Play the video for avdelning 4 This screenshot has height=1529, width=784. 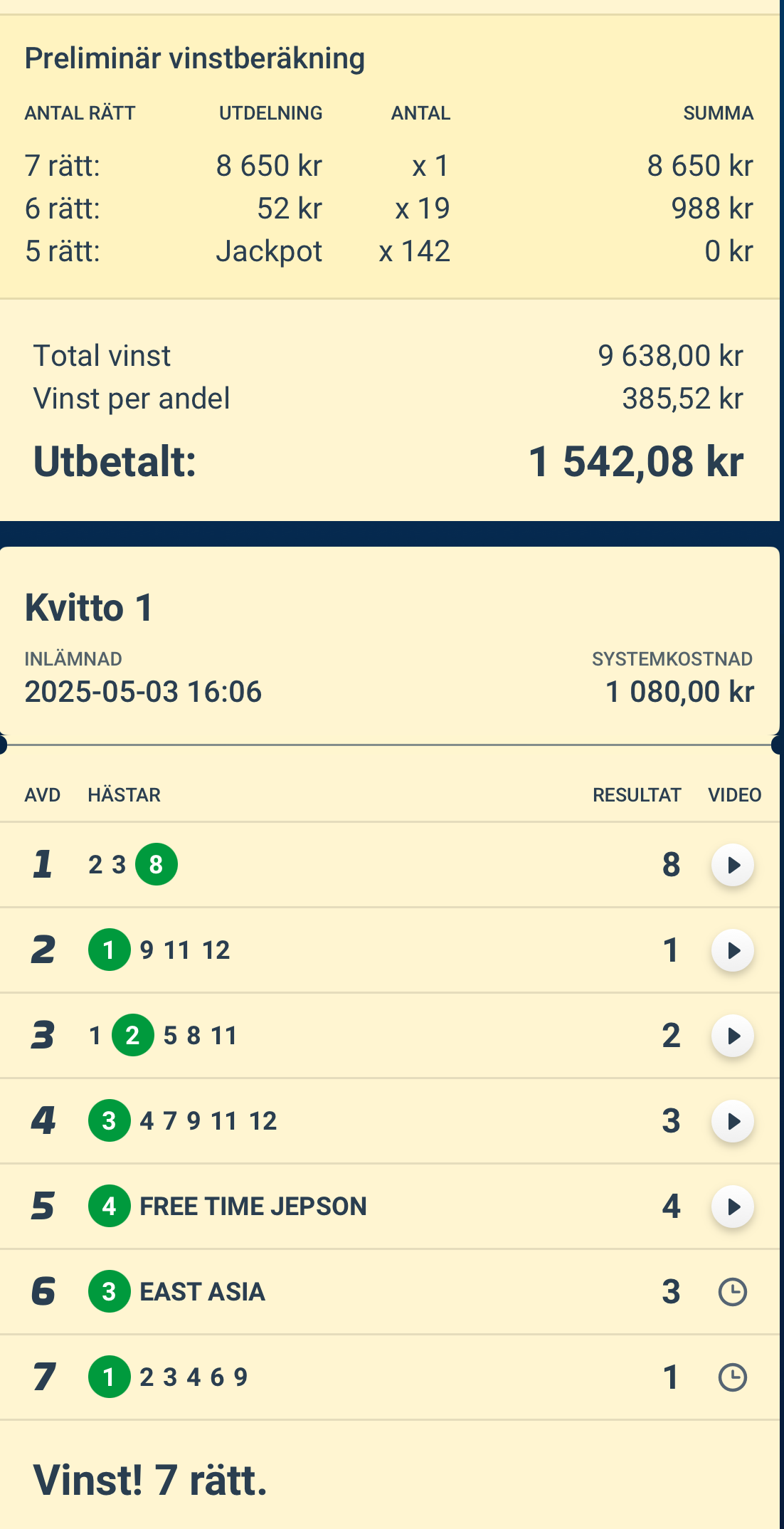point(733,1121)
